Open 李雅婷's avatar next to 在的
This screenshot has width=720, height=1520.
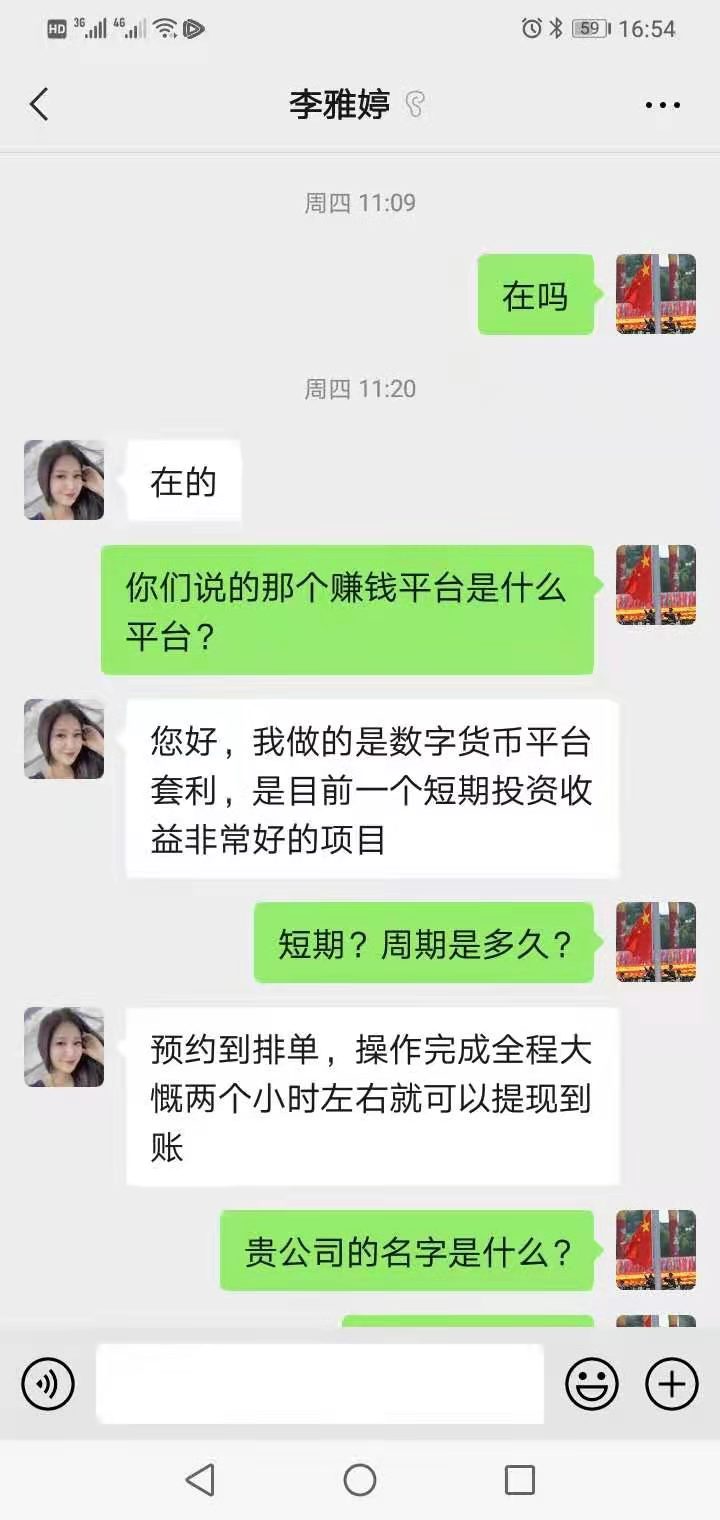click(x=64, y=480)
